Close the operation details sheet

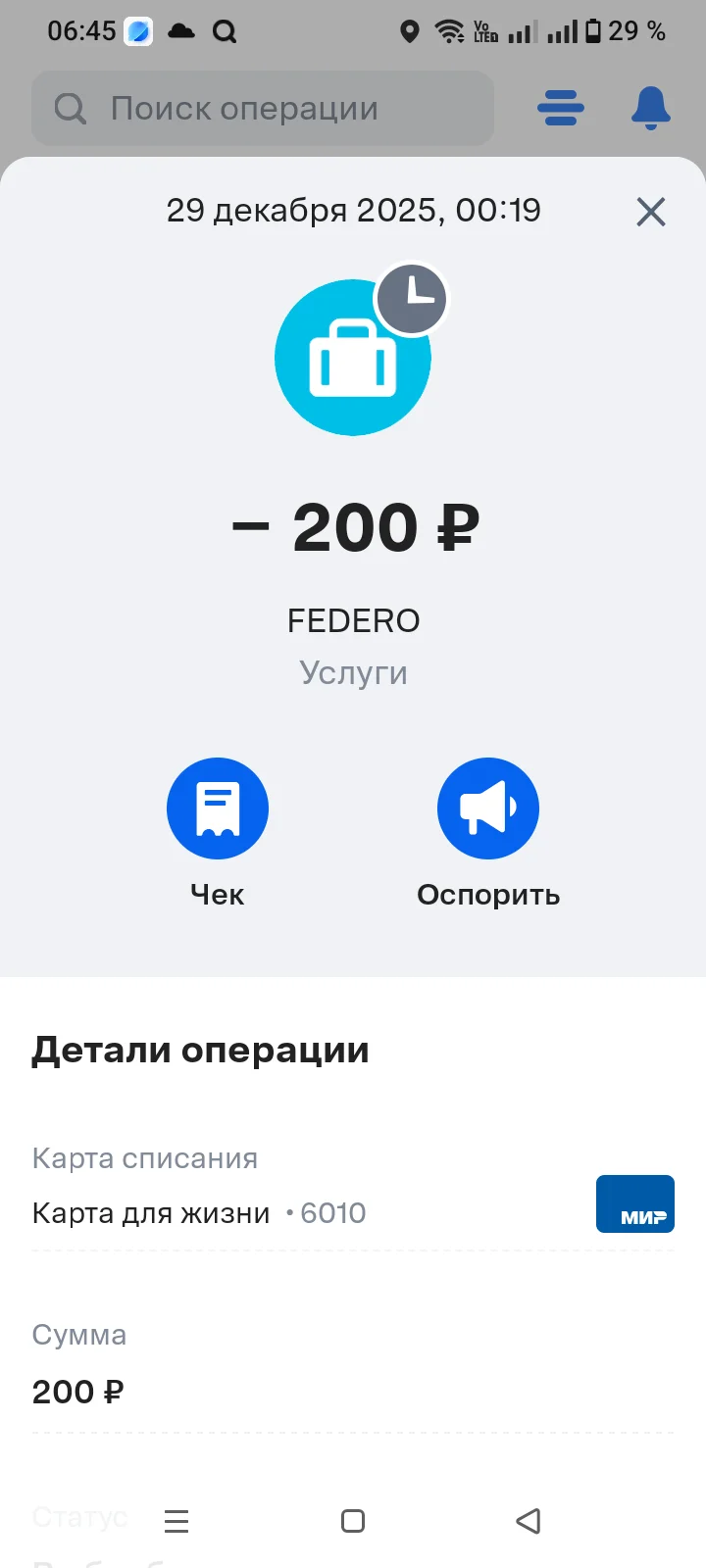click(x=650, y=212)
